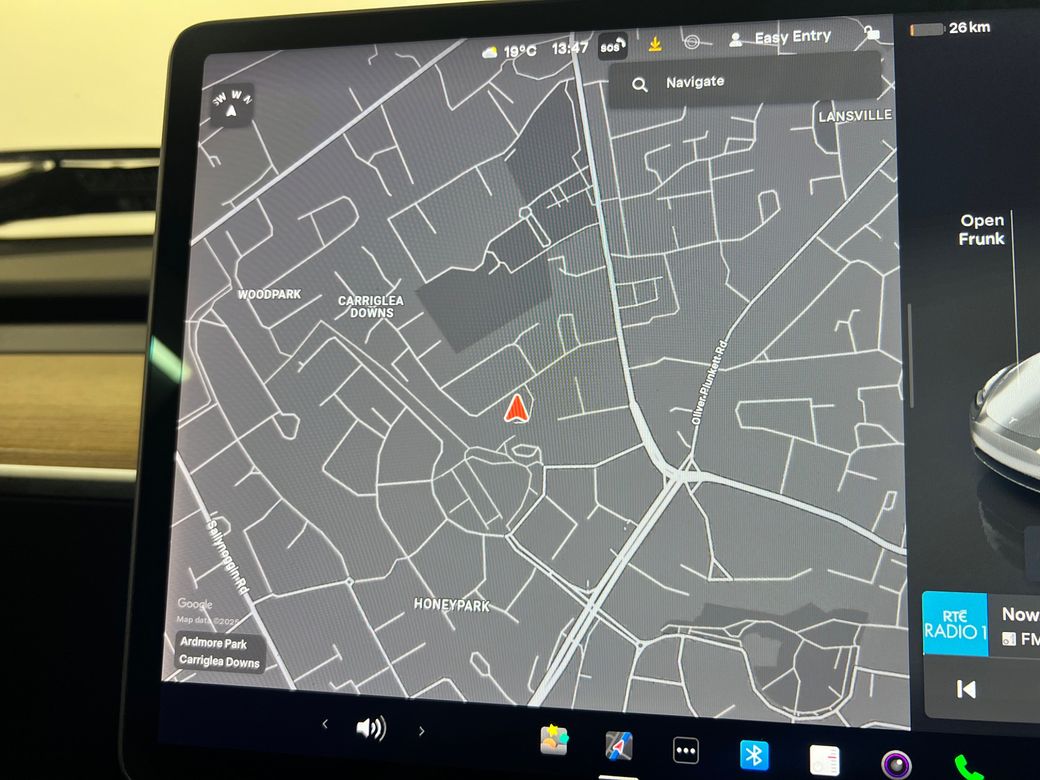
Task: Decrease volume with the left arrow
Action: click(324, 726)
